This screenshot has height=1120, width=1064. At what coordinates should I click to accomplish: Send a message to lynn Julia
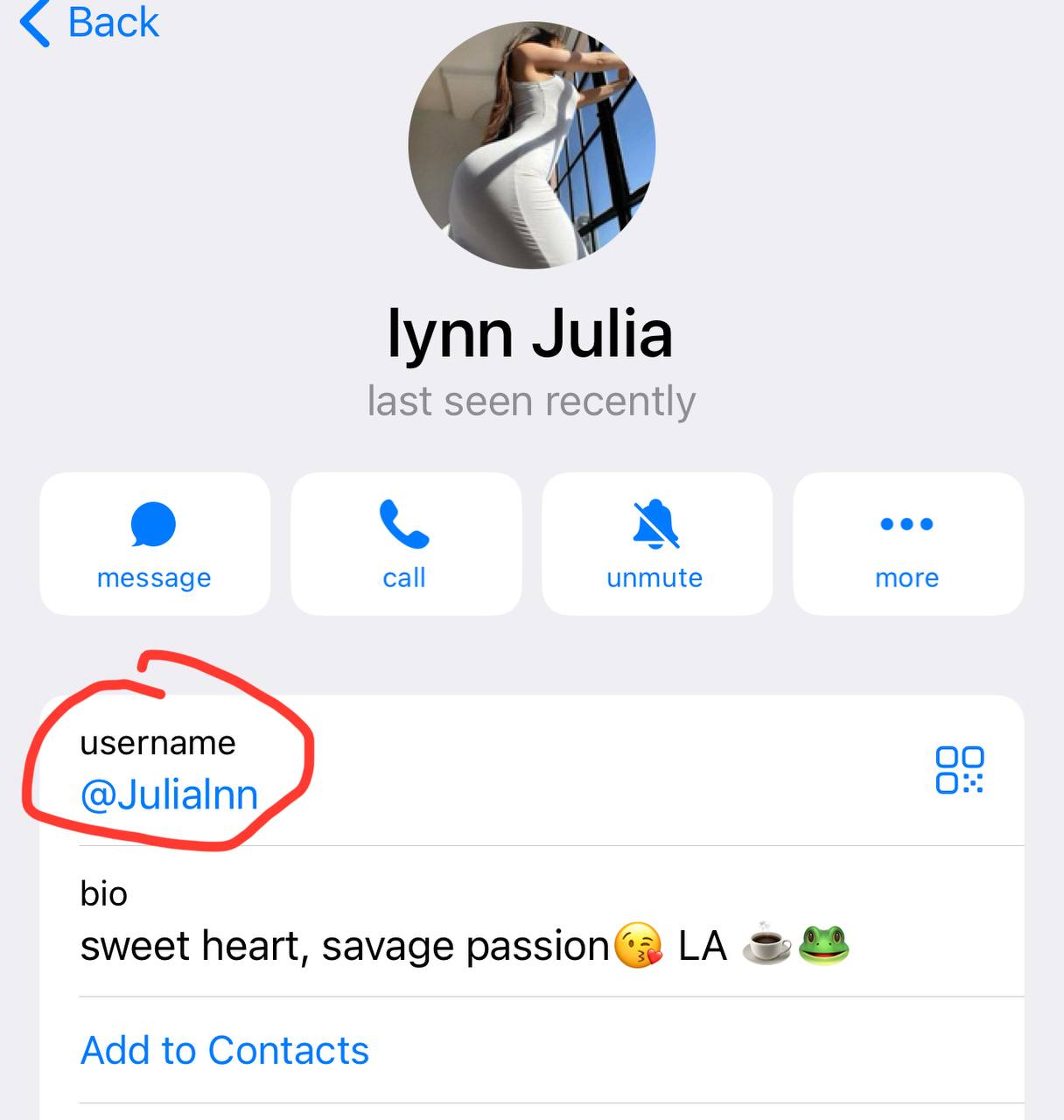click(x=154, y=544)
